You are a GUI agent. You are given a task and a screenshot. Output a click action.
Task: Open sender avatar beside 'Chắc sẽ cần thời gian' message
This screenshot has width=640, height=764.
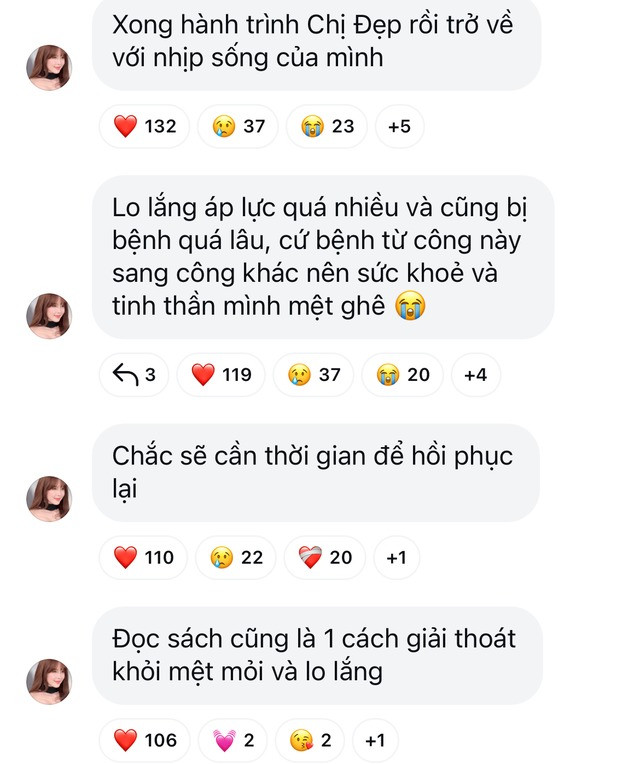coord(48,499)
